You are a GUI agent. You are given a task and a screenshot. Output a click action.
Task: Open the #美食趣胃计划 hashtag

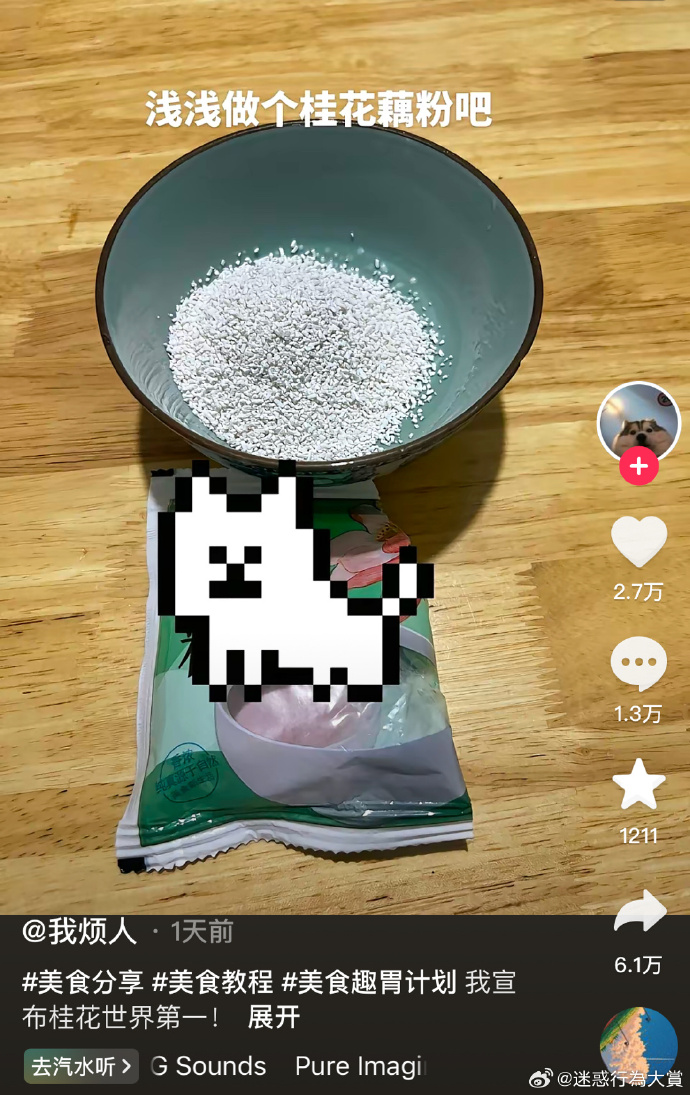[x=369, y=982]
